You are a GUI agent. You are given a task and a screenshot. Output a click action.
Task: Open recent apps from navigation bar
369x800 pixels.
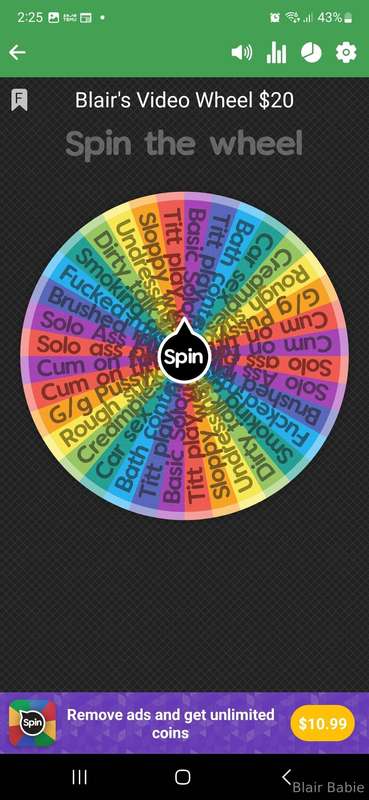click(x=79, y=777)
